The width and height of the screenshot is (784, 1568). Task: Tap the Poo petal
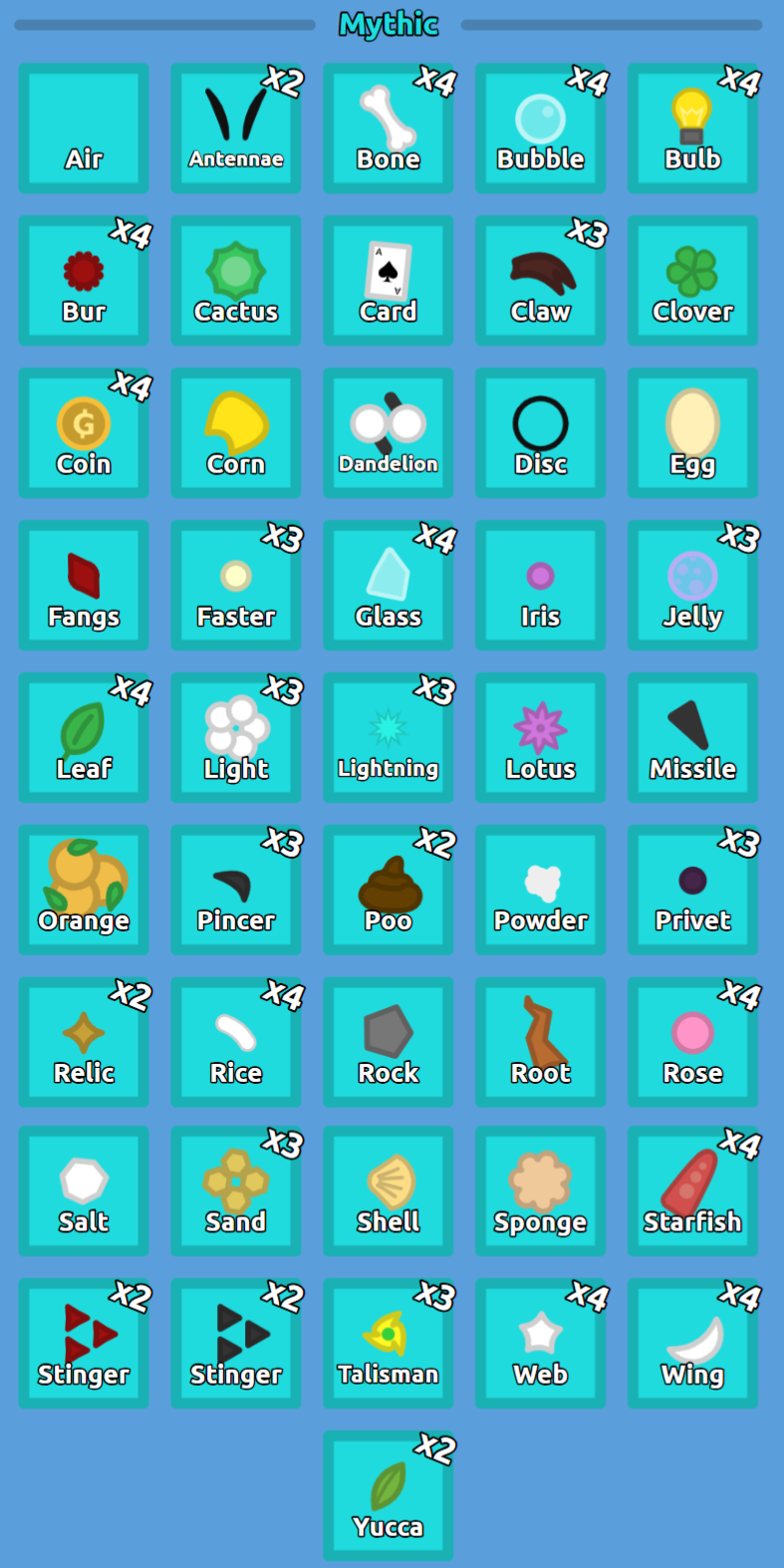[x=389, y=890]
